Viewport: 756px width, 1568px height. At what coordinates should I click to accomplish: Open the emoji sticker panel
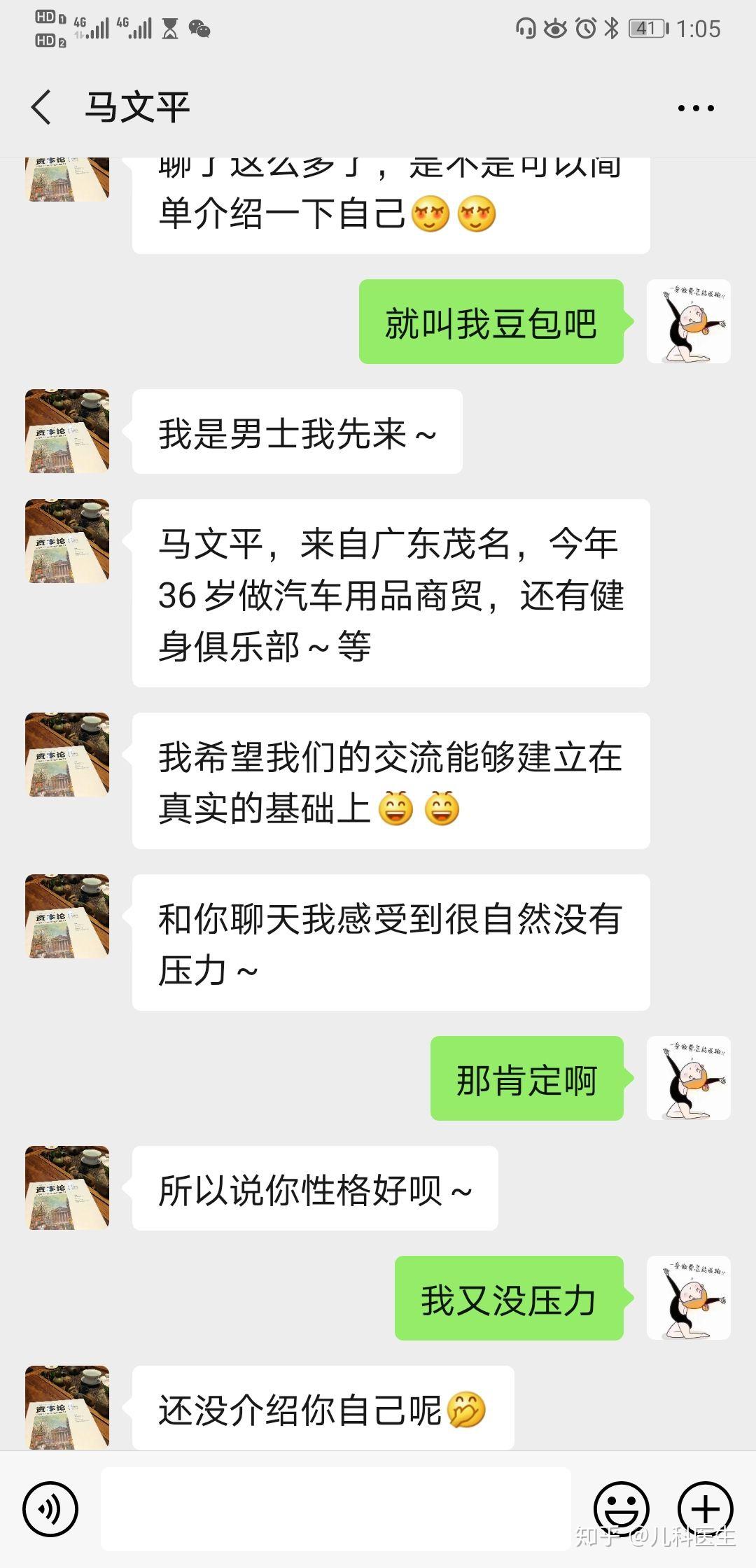pyautogui.click(x=621, y=1507)
